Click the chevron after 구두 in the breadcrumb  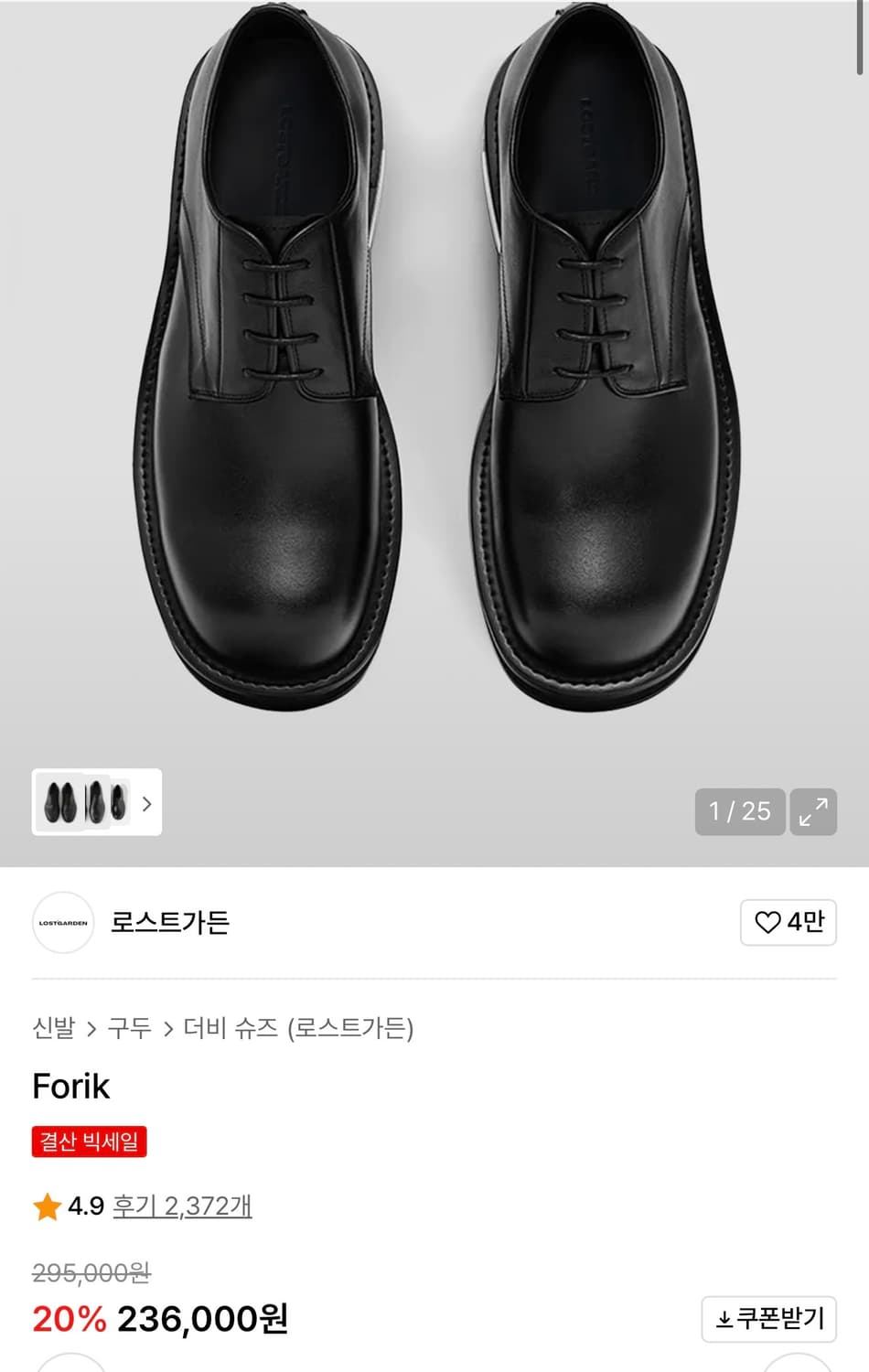pyautogui.click(x=166, y=1027)
